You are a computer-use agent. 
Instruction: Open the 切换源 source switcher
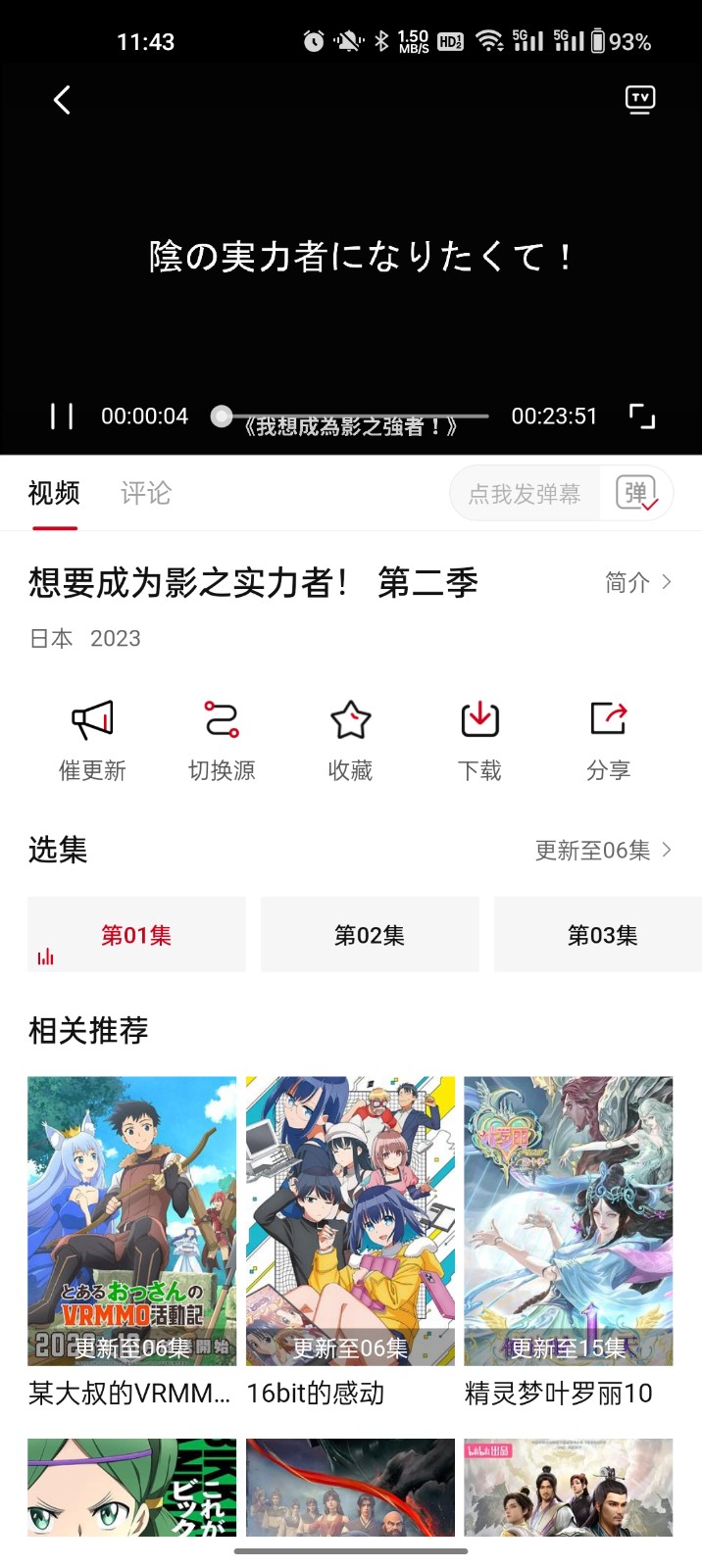click(222, 741)
